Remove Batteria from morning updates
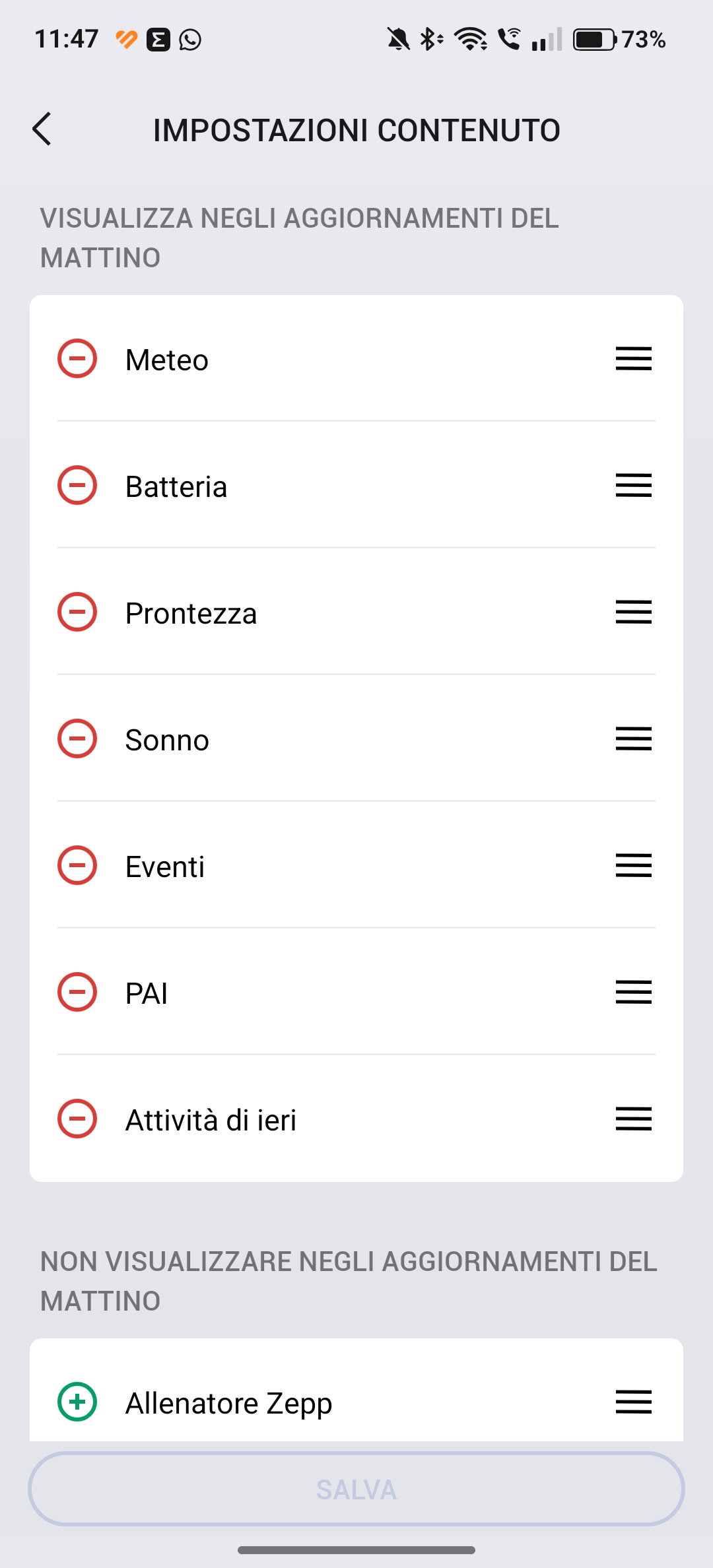The width and height of the screenshot is (713, 1568). click(x=77, y=485)
